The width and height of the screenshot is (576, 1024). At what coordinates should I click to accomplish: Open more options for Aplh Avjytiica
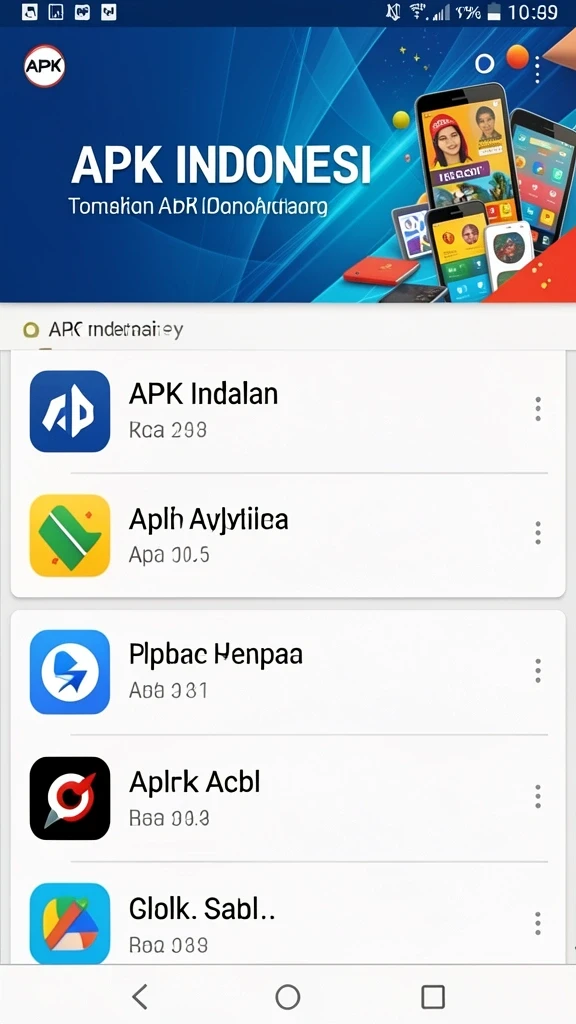pos(537,533)
